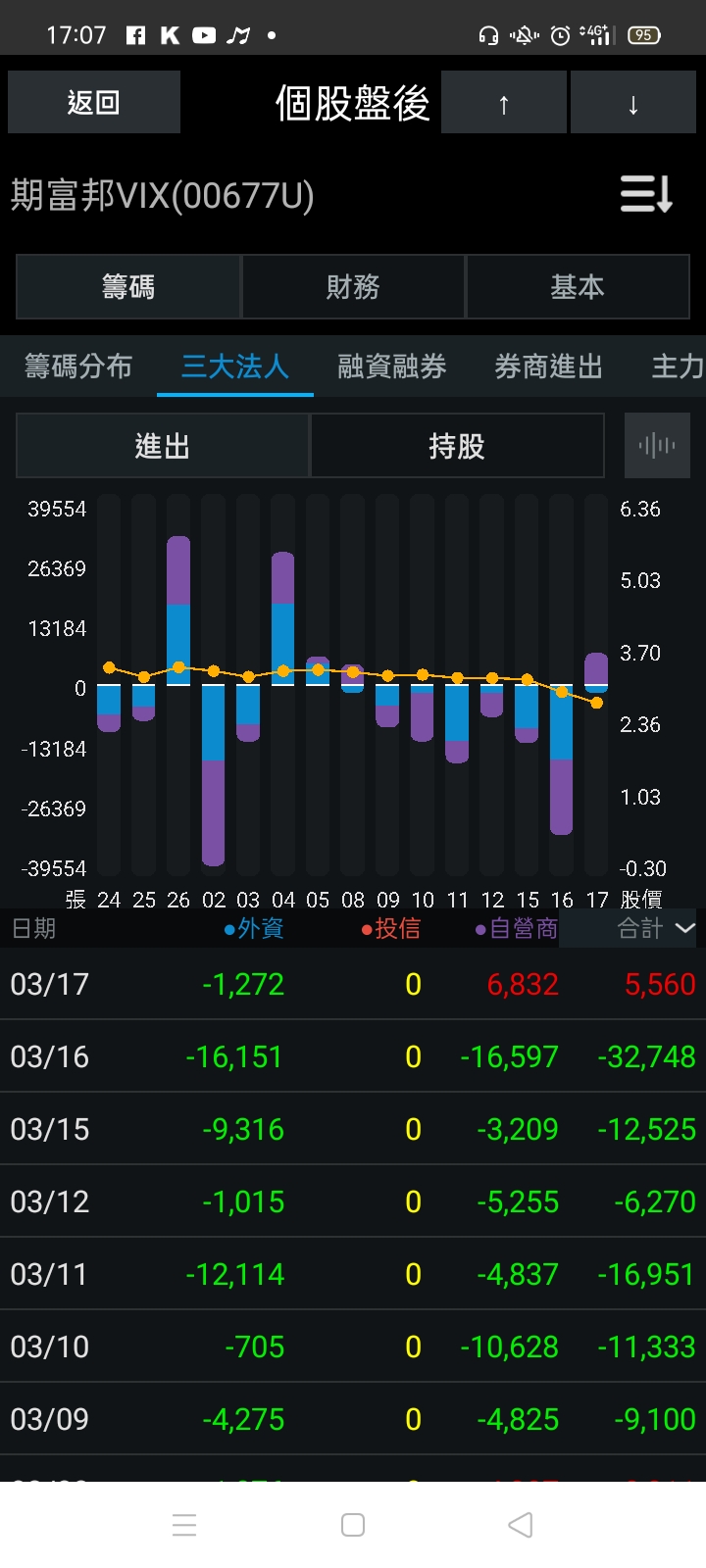The height and width of the screenshot is (1568, 706).
Task: Open the 主力 tab
Action: click(678, 367)
